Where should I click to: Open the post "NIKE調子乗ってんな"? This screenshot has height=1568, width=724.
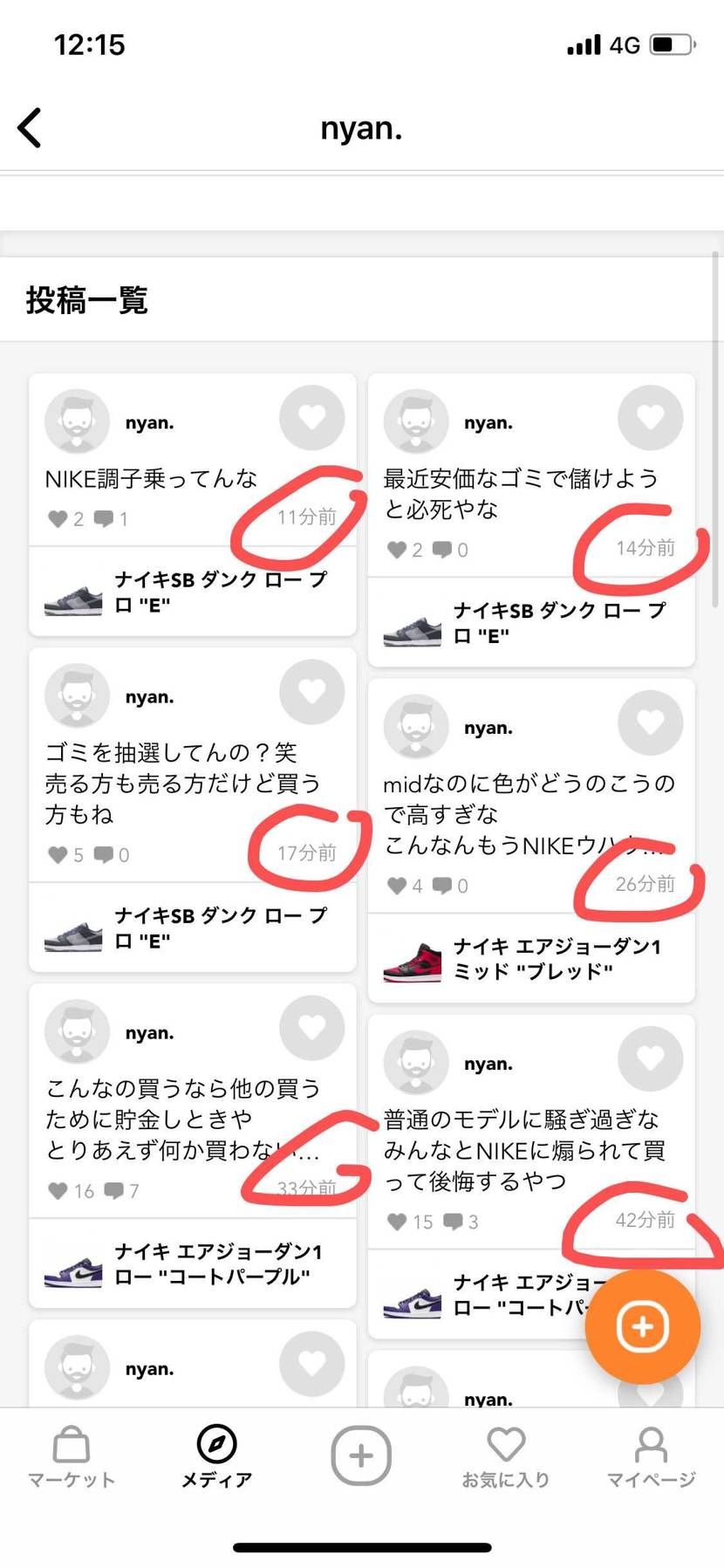coord(151,478)
